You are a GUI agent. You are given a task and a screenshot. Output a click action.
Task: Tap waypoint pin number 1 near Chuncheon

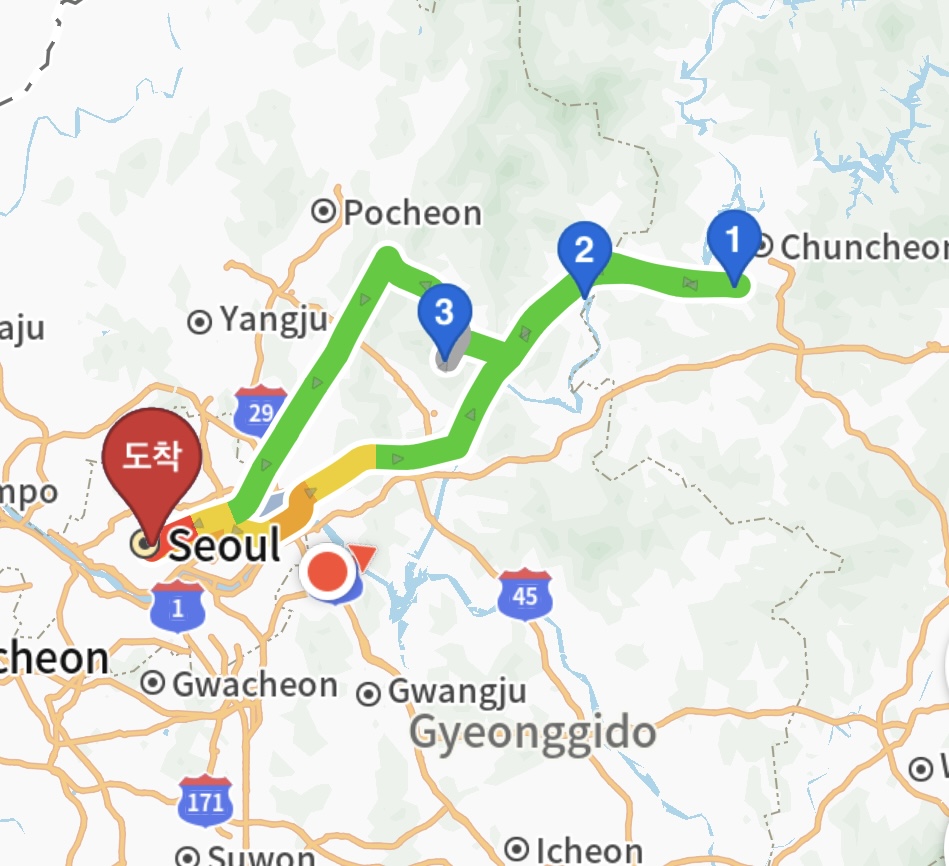[x=733, y=241]
